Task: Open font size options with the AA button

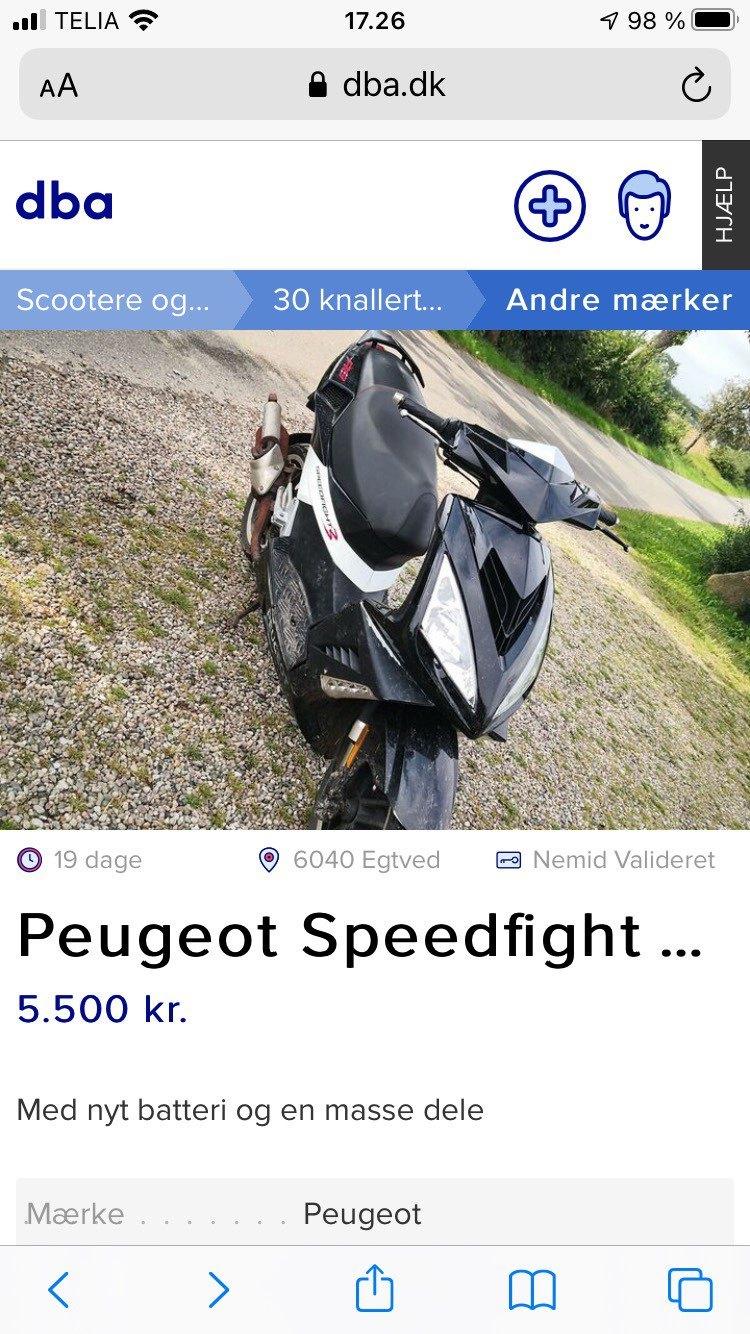Action: pyautogui.click(x=60, y=85)
